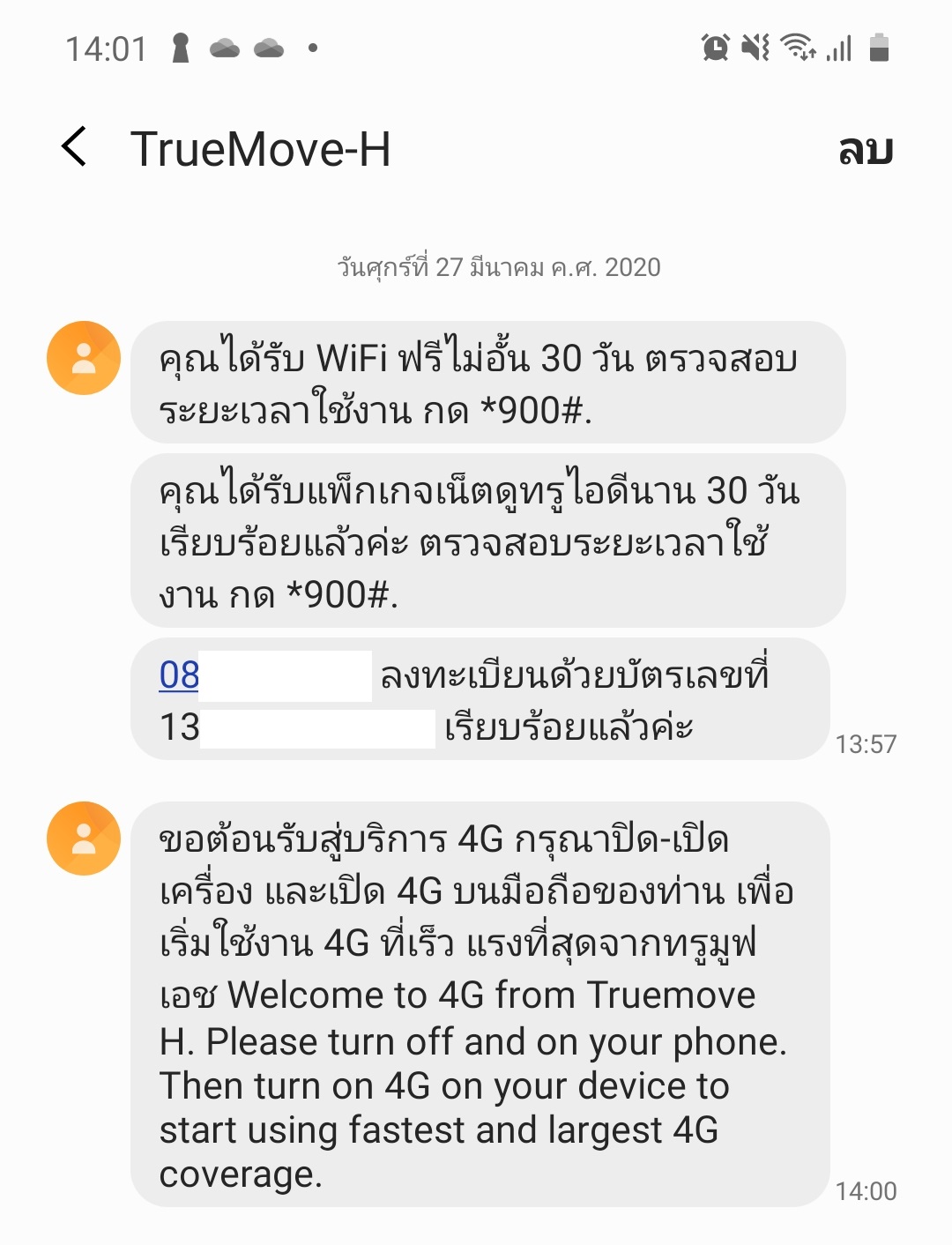This screenshot has width=952, height=1245.
Task: Open sender avatar beside WiFi message
Action: tap(84, 358)
